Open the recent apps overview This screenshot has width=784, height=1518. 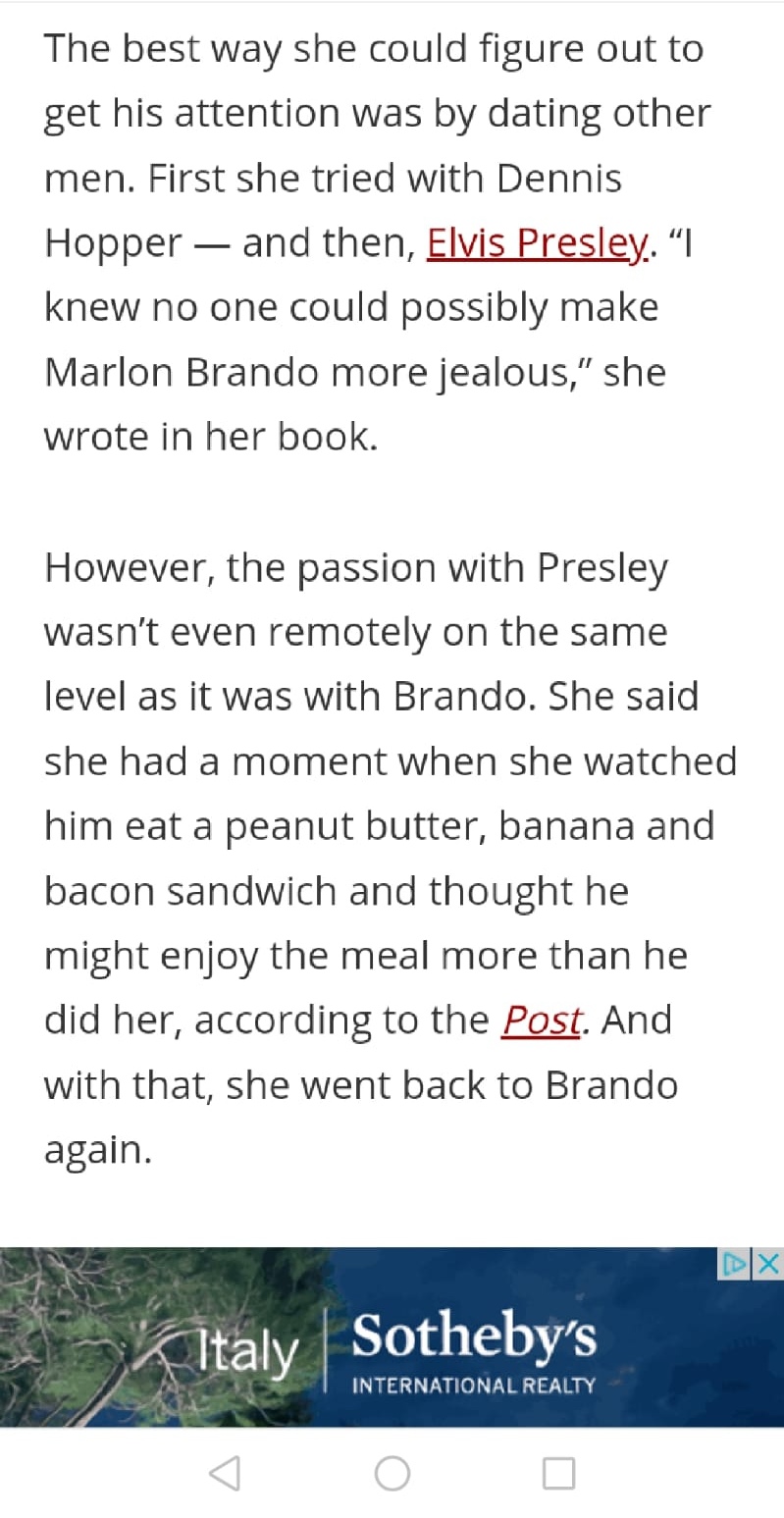558,1473
